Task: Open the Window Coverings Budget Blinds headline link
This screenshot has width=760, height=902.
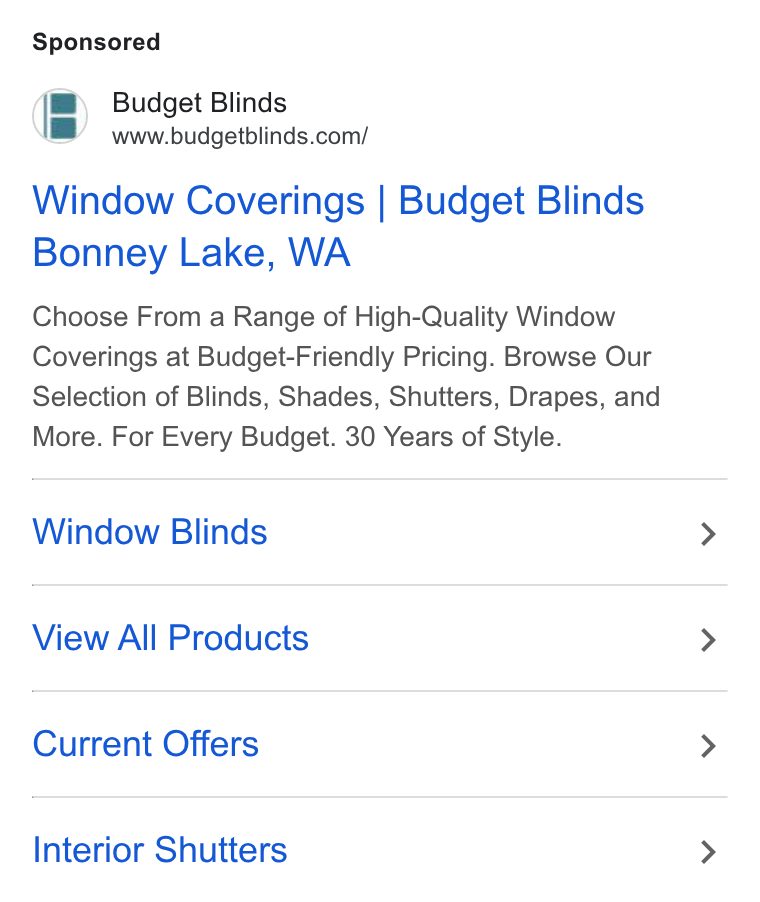Action: click(338, 226)
